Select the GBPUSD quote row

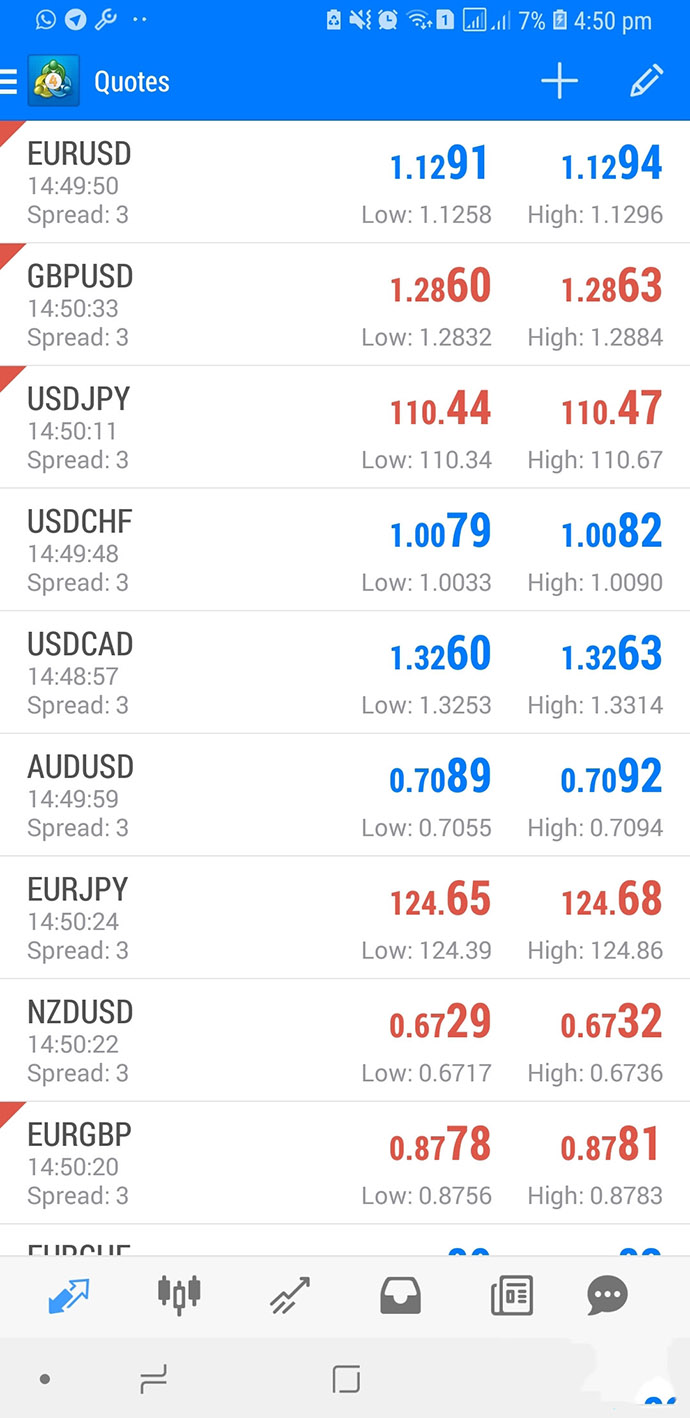(x=345, y=306)
